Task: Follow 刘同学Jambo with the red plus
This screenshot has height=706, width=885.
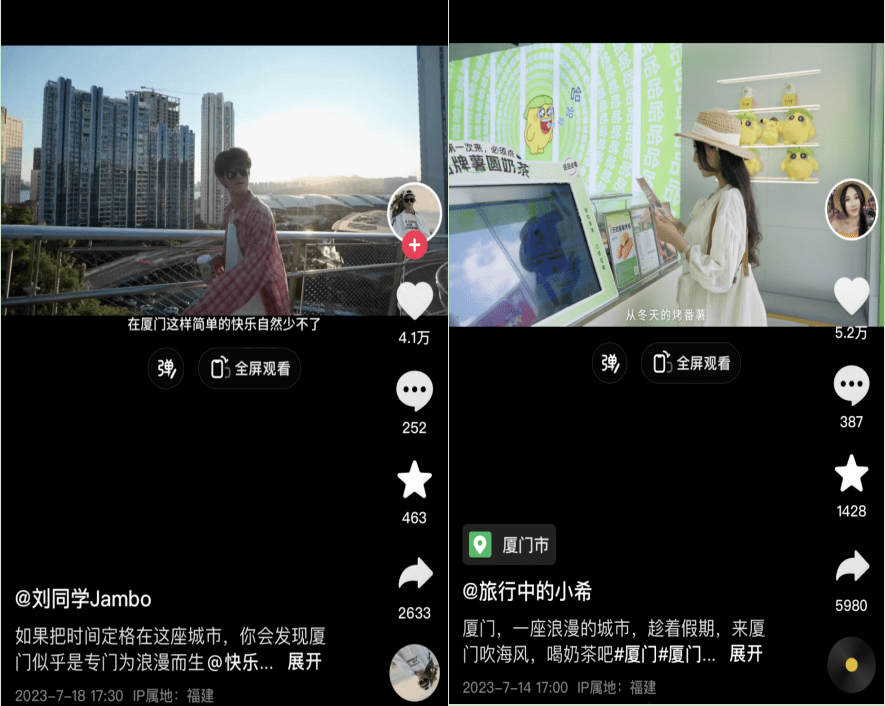Action: point(415,245)
